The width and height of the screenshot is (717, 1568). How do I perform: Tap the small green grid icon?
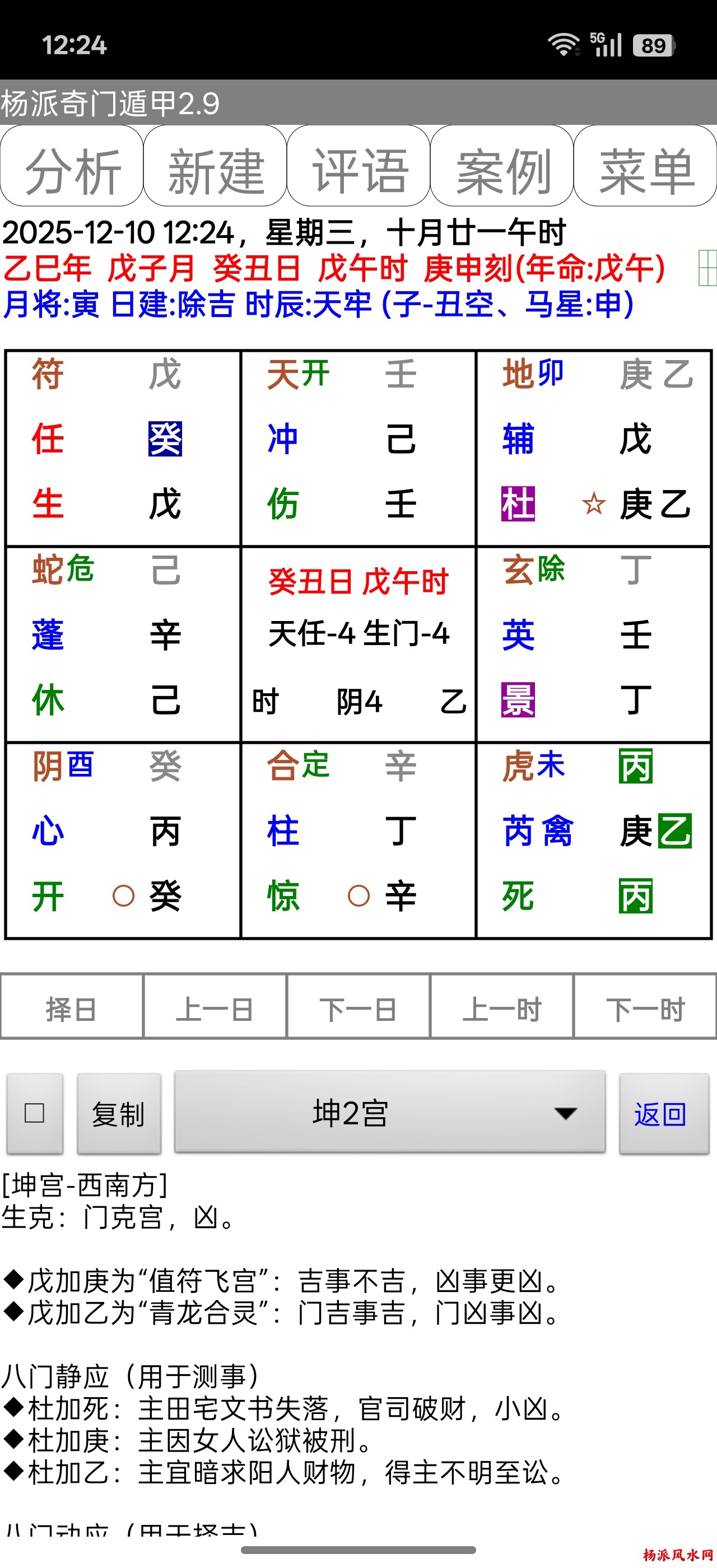tap(707, 267)
